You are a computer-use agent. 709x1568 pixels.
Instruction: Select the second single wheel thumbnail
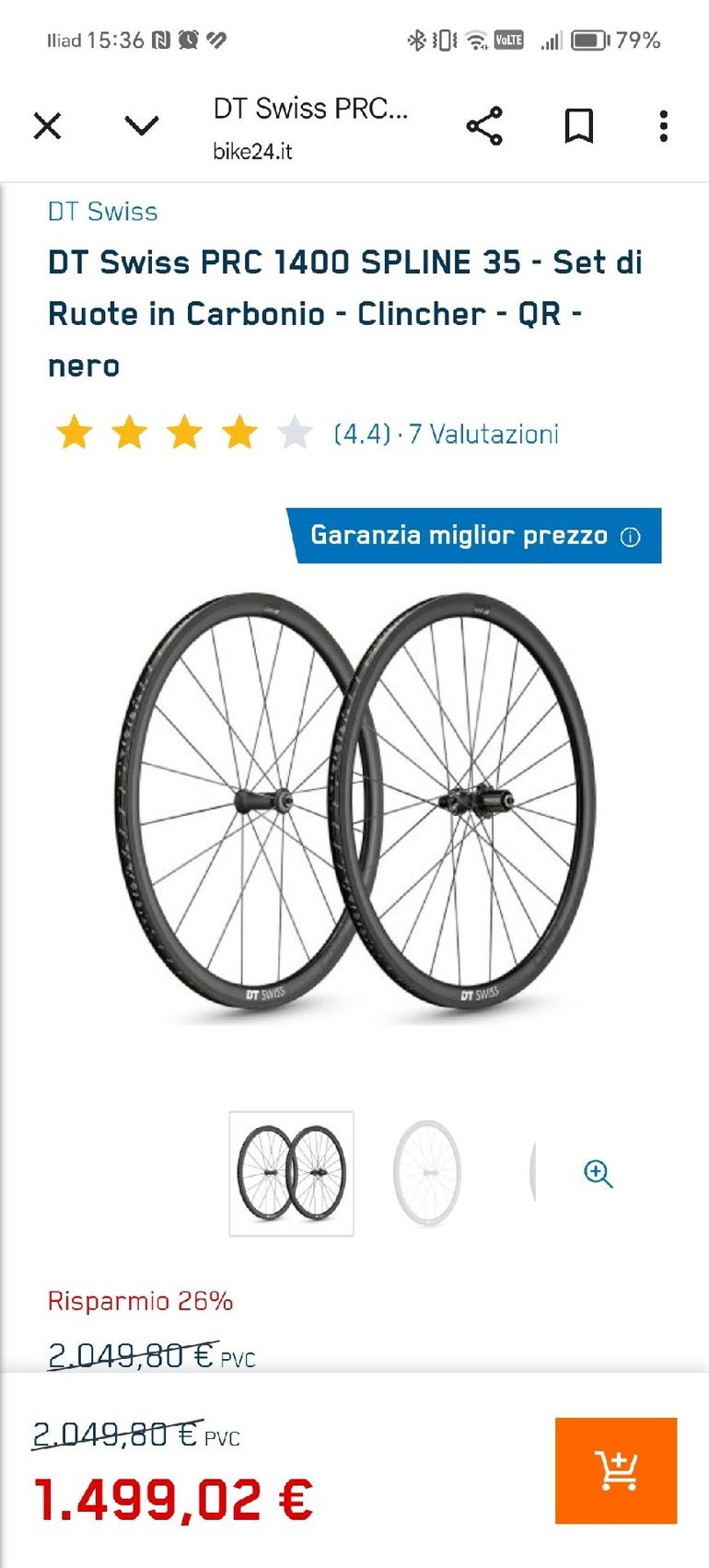(426, 1173)
